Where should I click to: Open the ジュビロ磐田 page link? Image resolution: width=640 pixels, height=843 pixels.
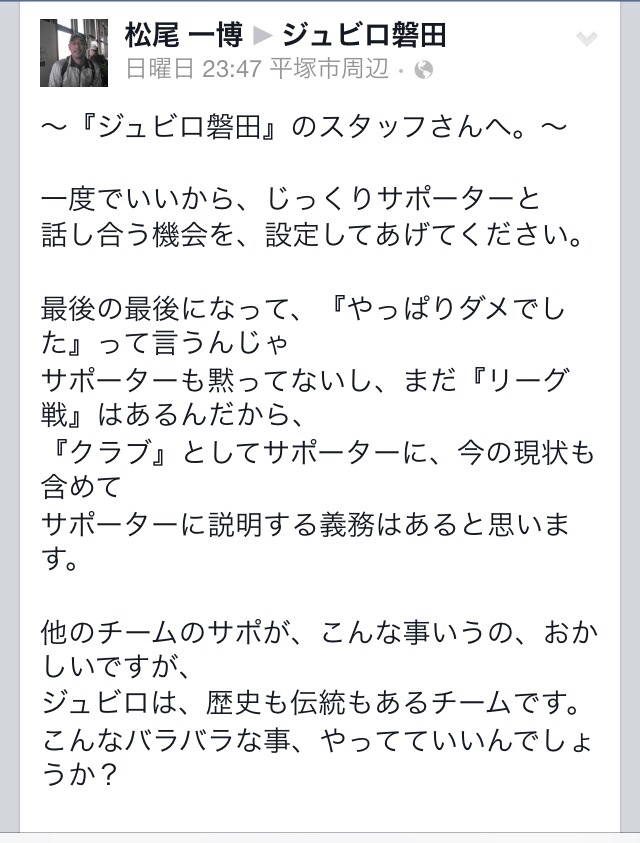coord(365,35)
